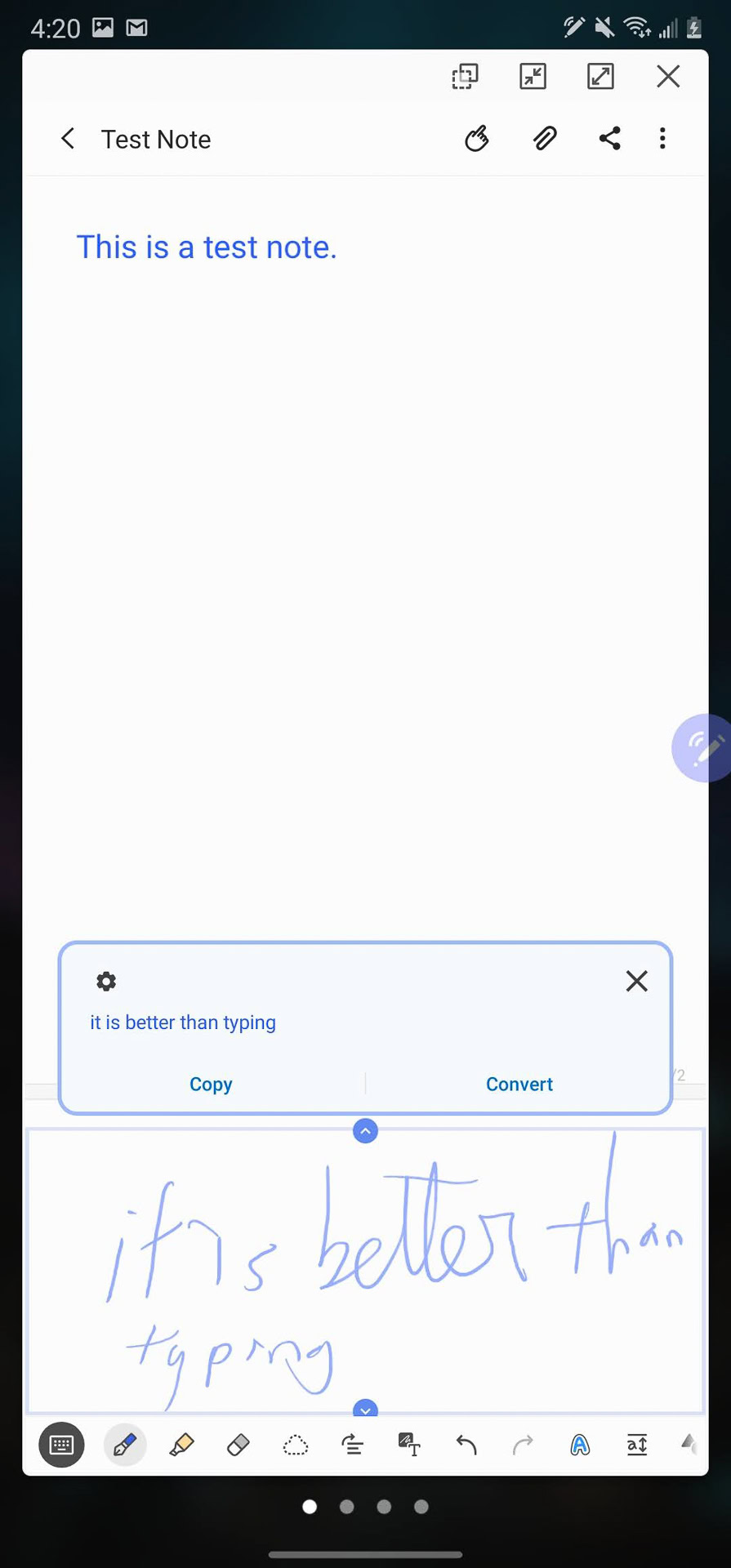
Task: Undo the last stroke
Action: point(466,1445)
